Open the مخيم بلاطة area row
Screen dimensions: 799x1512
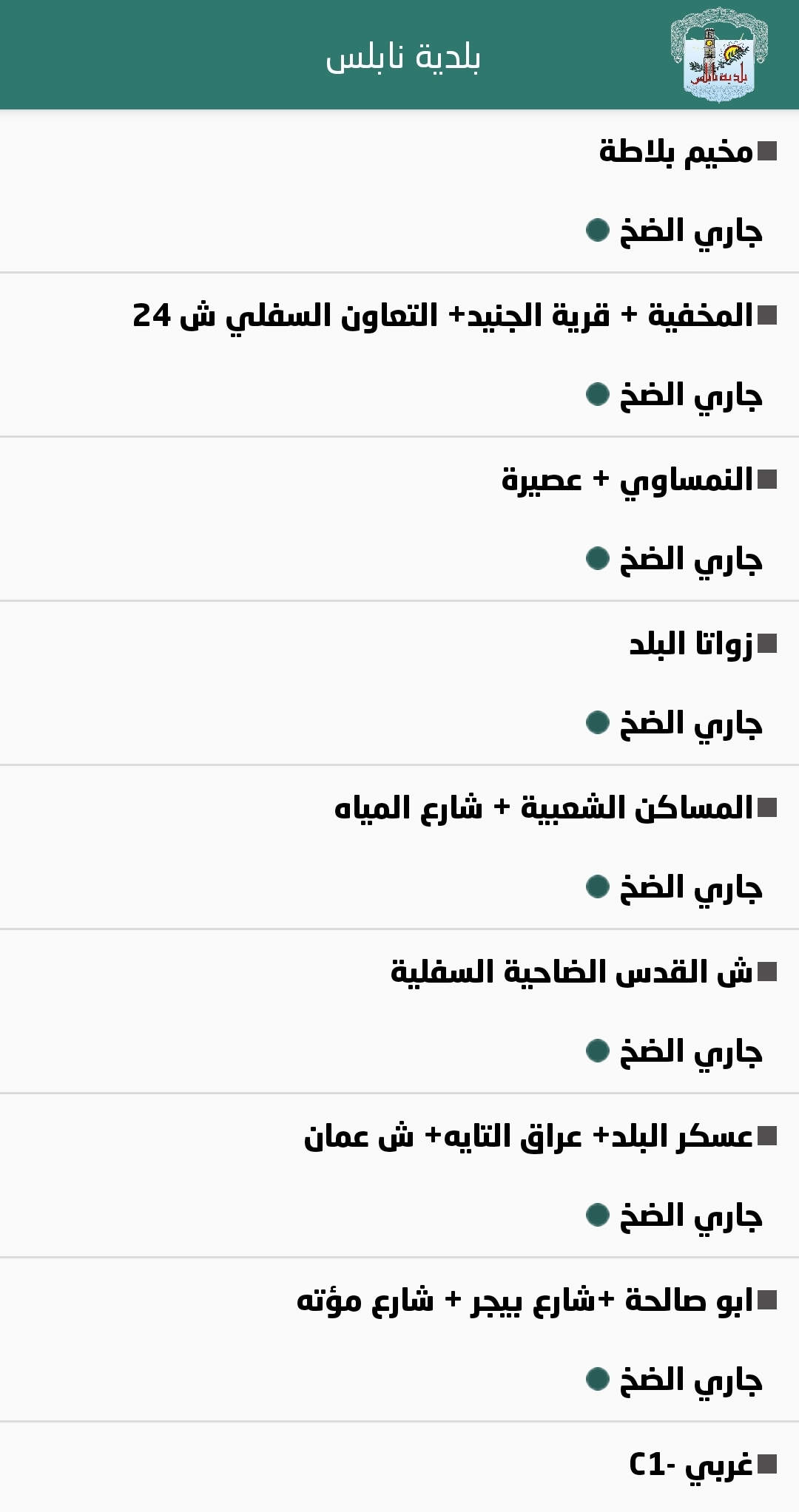tap(675, 152)
